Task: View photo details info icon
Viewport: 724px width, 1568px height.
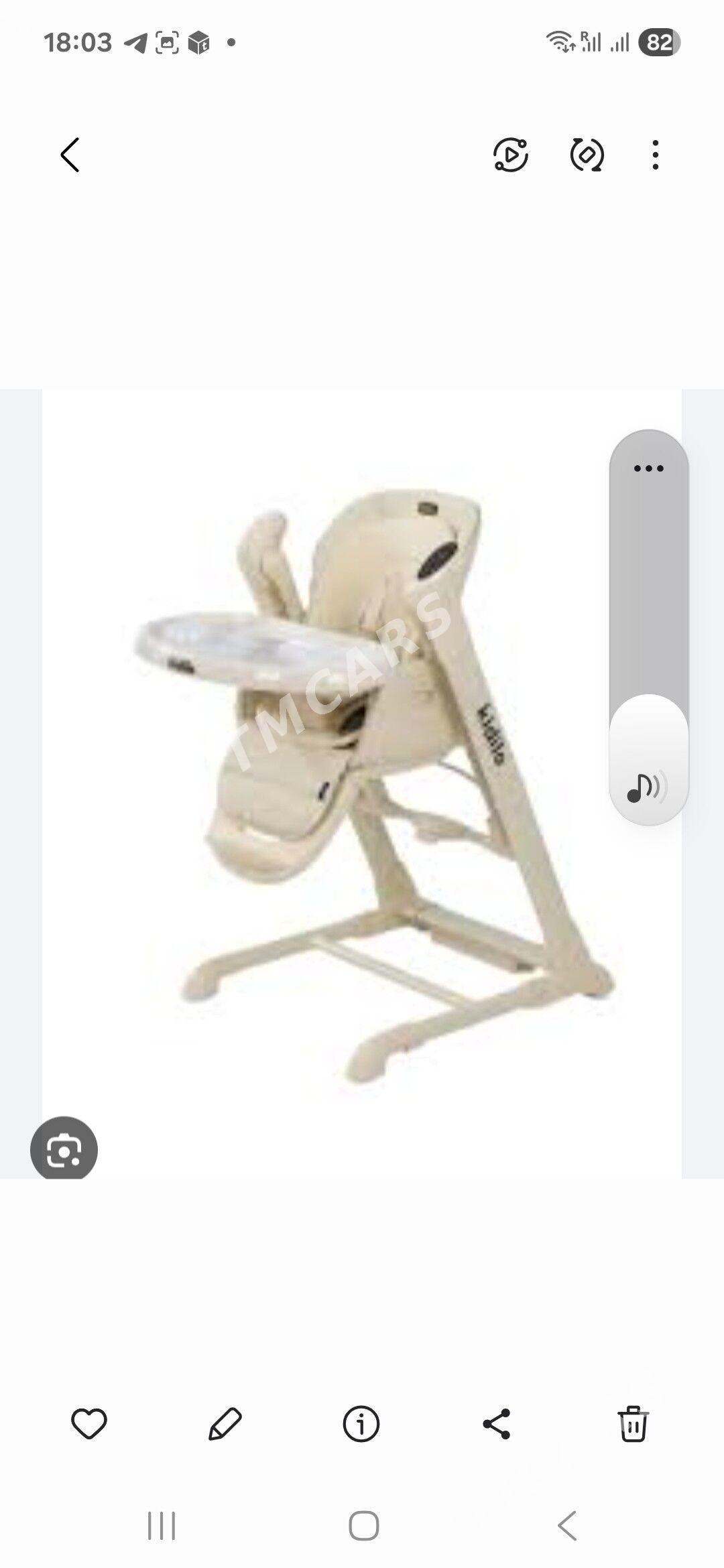Action: pyautogui.click(x=361, y=1424)
